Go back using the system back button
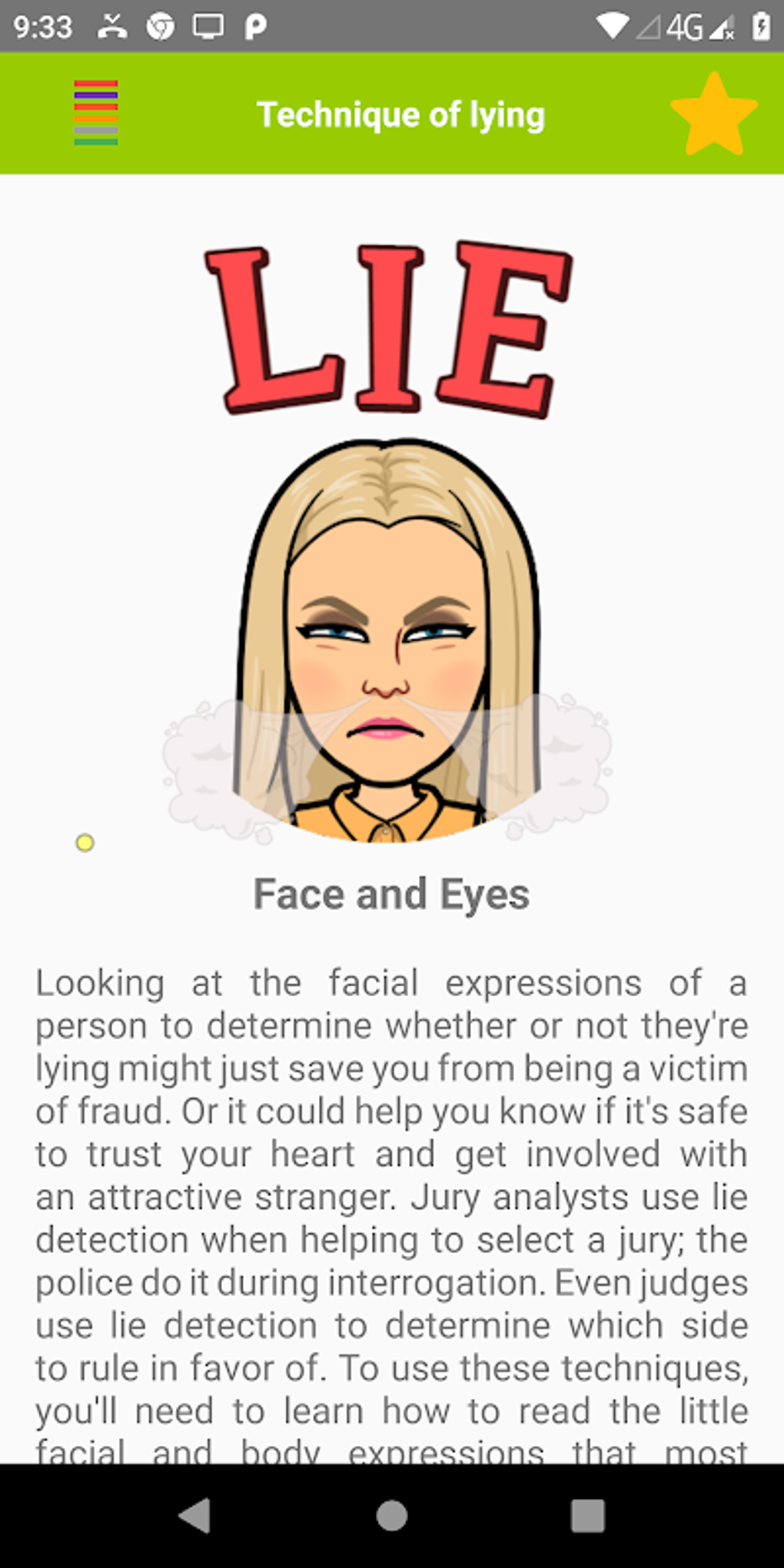 click(x=195, y=1516)
